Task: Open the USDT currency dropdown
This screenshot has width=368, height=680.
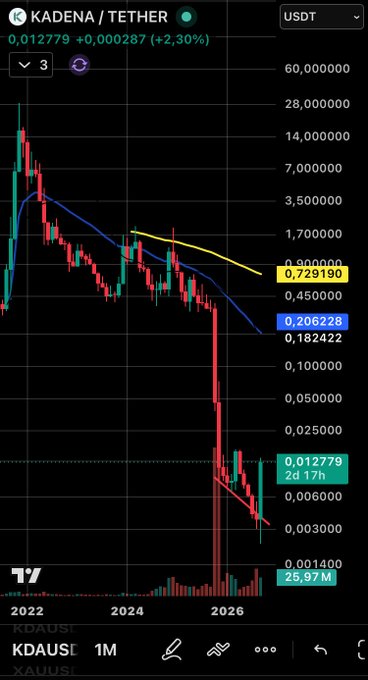Action: point(322,17)
